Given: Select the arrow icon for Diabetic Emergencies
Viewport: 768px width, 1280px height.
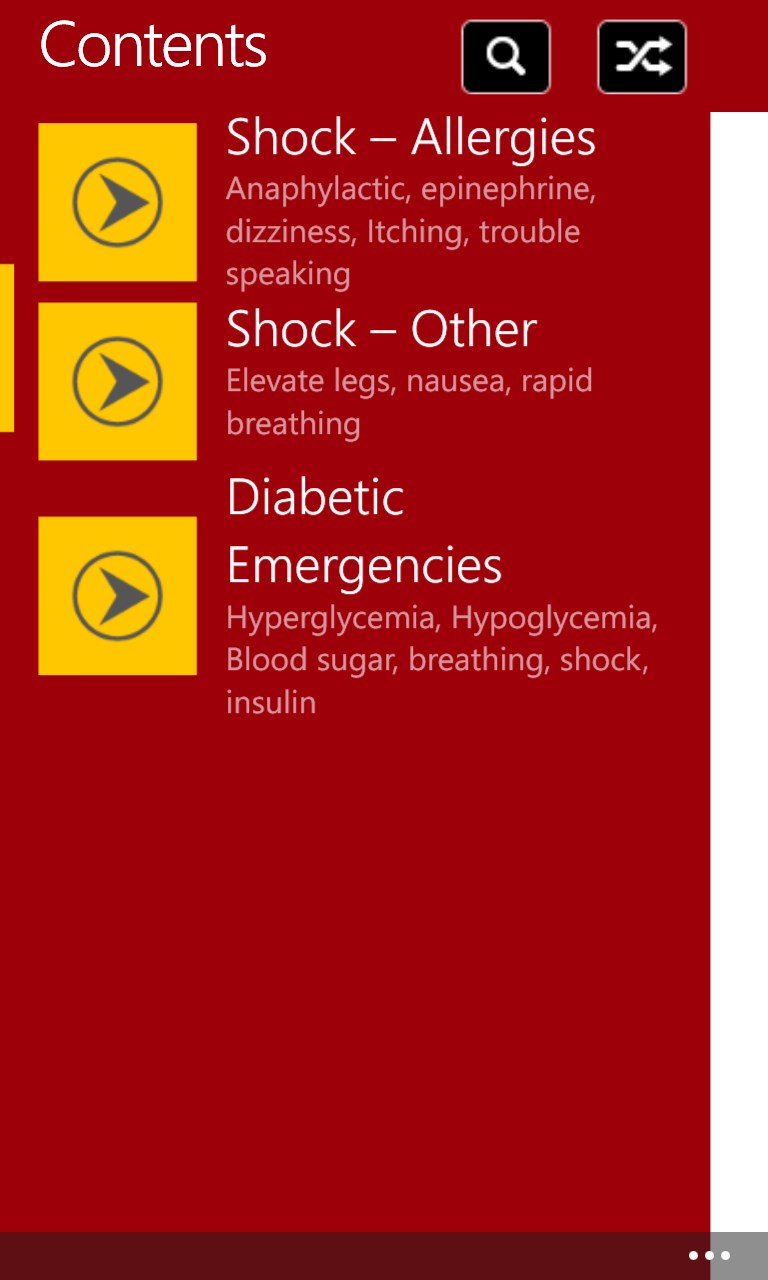Looking at the screenshot, I should [x=117, y=595].
